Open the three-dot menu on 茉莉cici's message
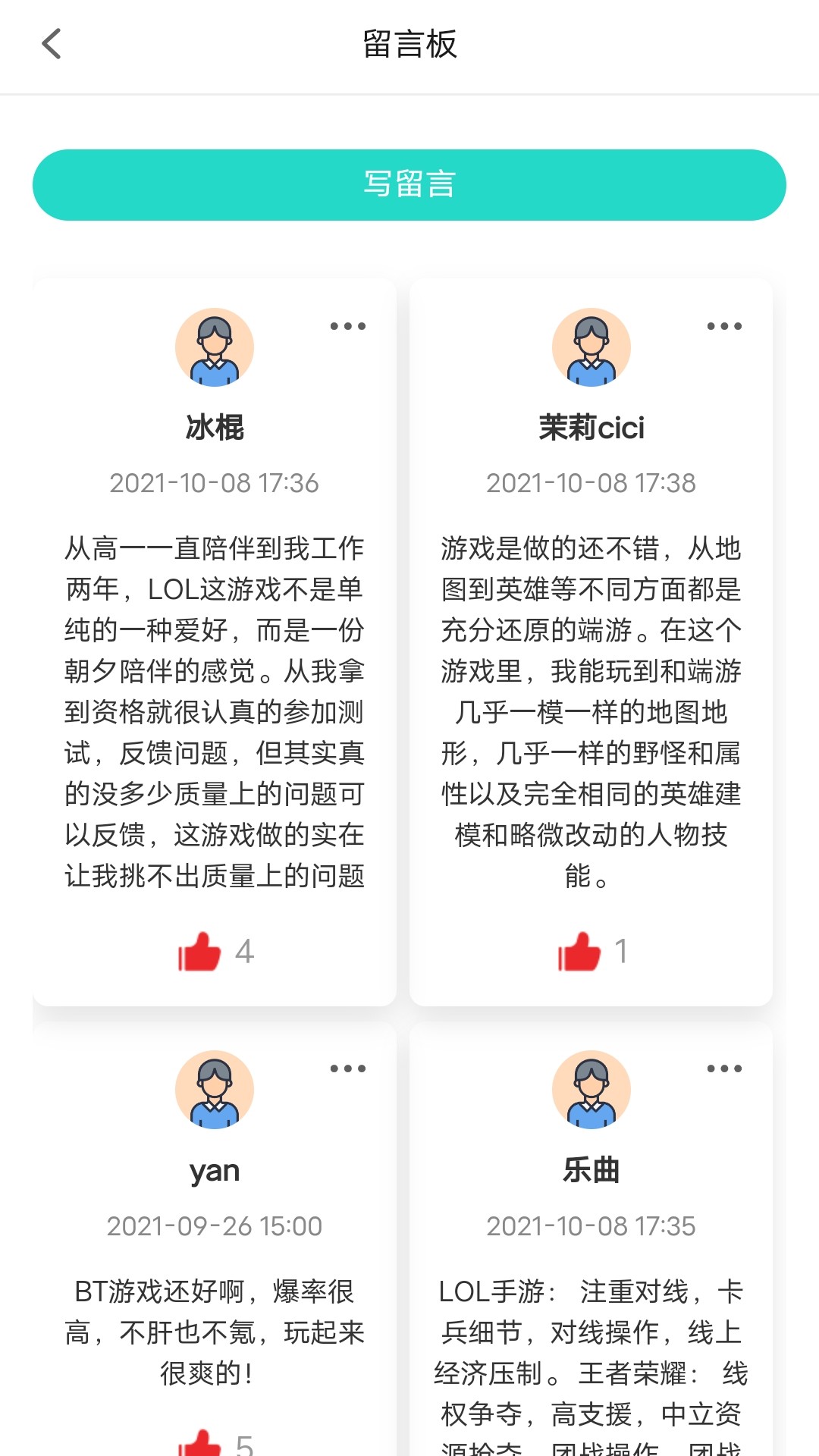This screenshot has width=819, height=1456. (x=724, y=326)
